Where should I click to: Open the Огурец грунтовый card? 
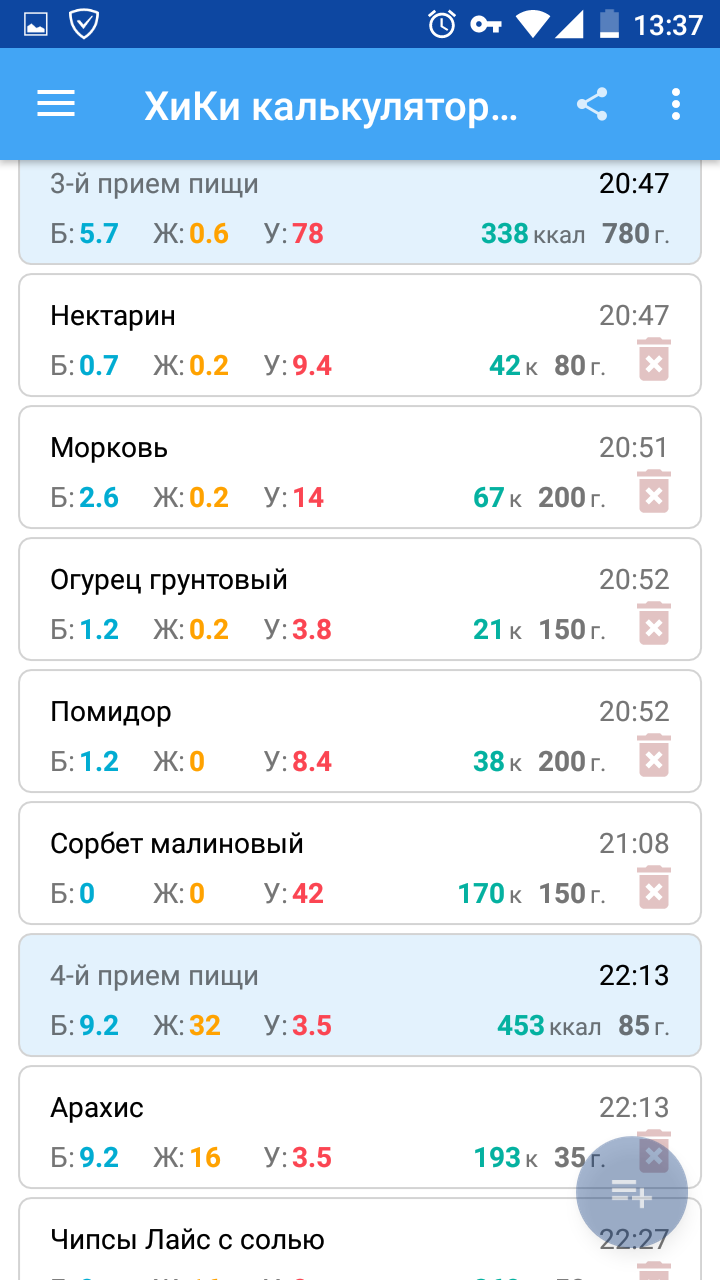pyautogui.click(x=300, y=600)
